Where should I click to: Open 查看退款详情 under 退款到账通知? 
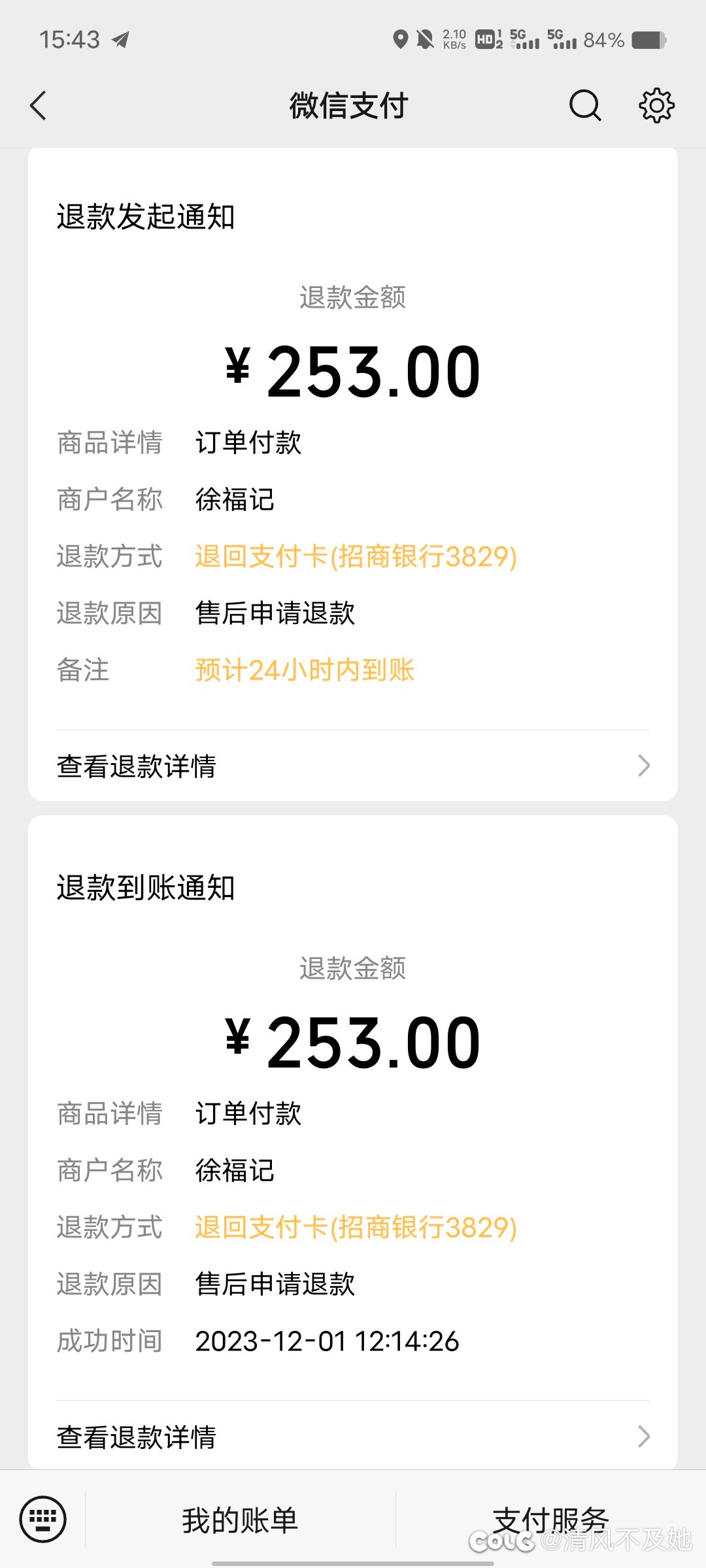(x=353, y=1437)
